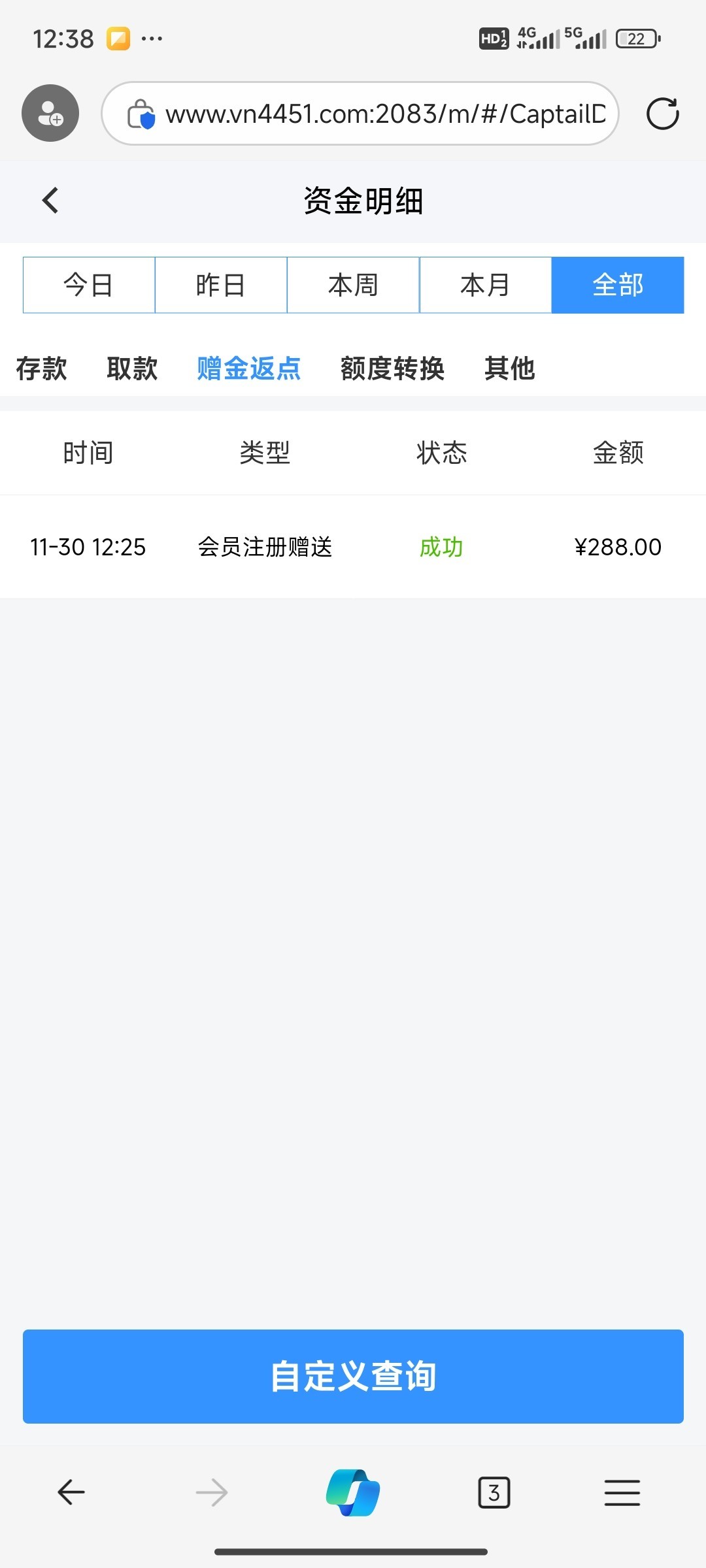This screenshot has width=706, height=1568.
Task: Select the 赠金返点 tab
Action: point(248,368)
